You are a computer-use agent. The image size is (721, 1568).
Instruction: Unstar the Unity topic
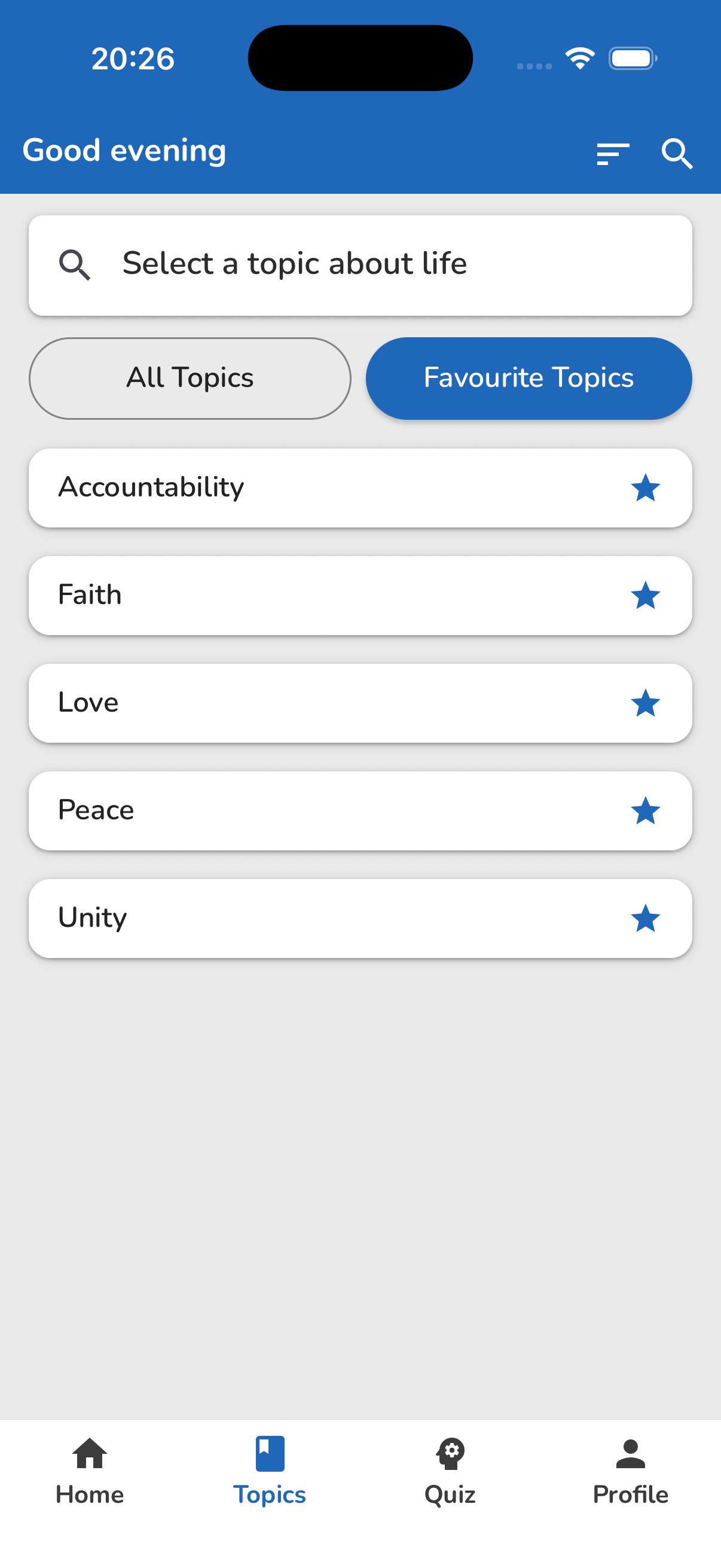[646, 919]
